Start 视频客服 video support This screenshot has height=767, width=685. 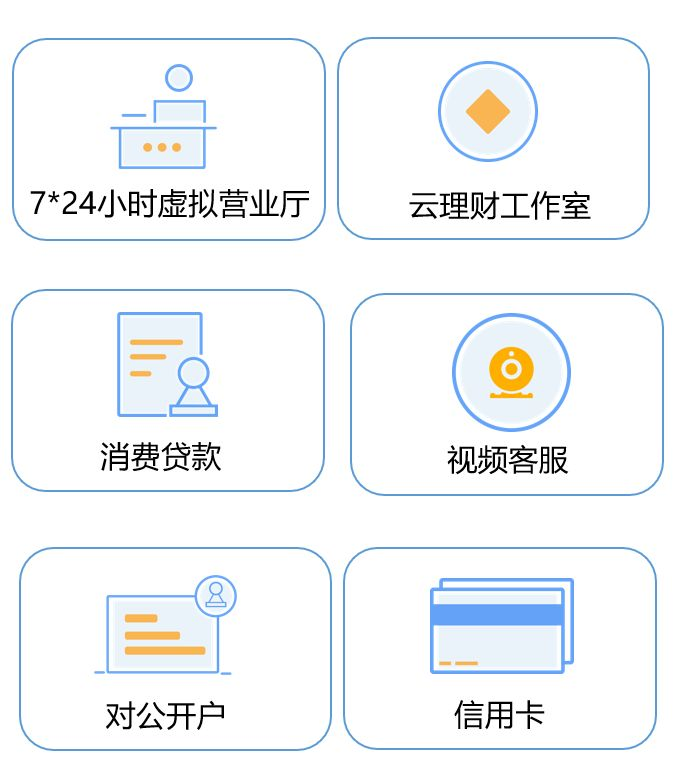pyautogui.click(x=507, y=394)
